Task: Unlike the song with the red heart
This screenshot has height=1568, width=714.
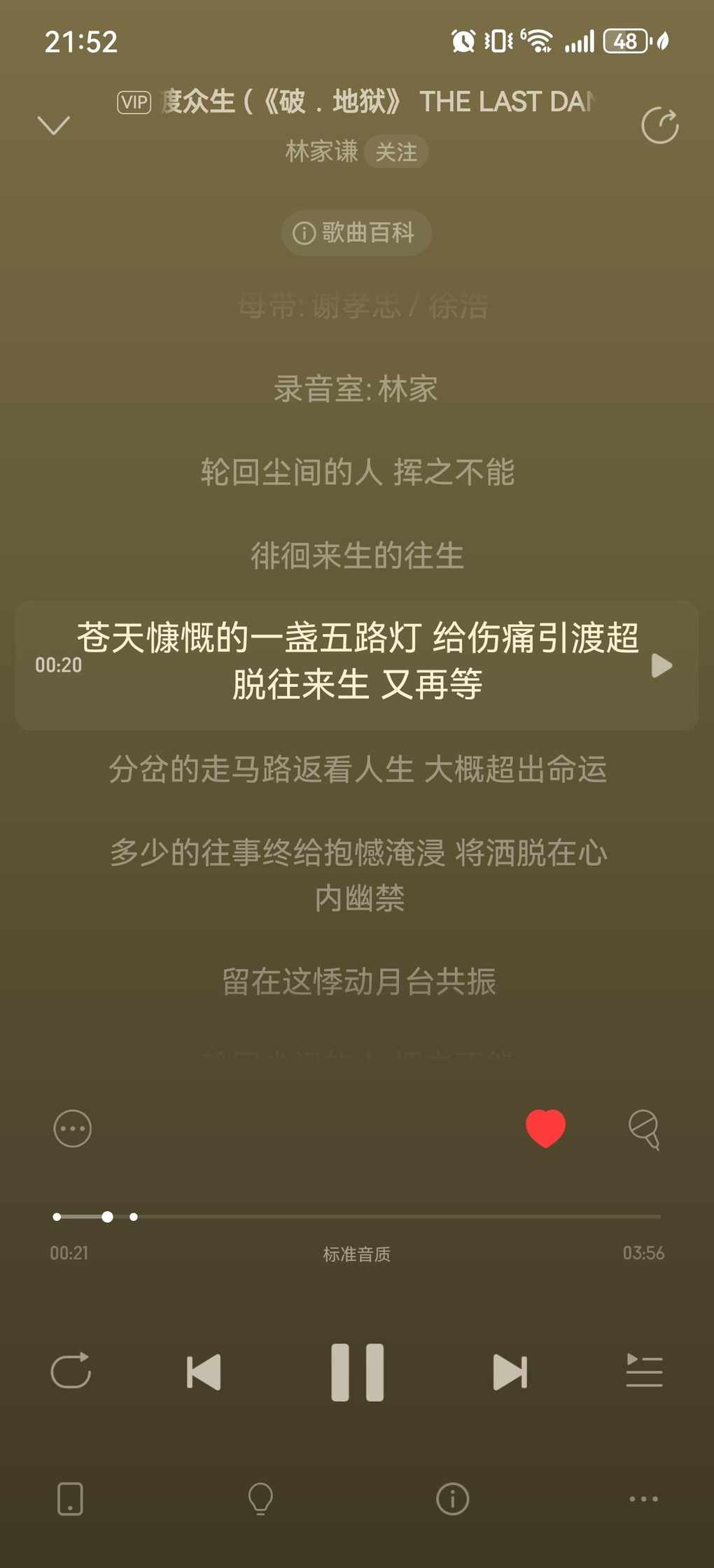Action: click(545, 1128)
